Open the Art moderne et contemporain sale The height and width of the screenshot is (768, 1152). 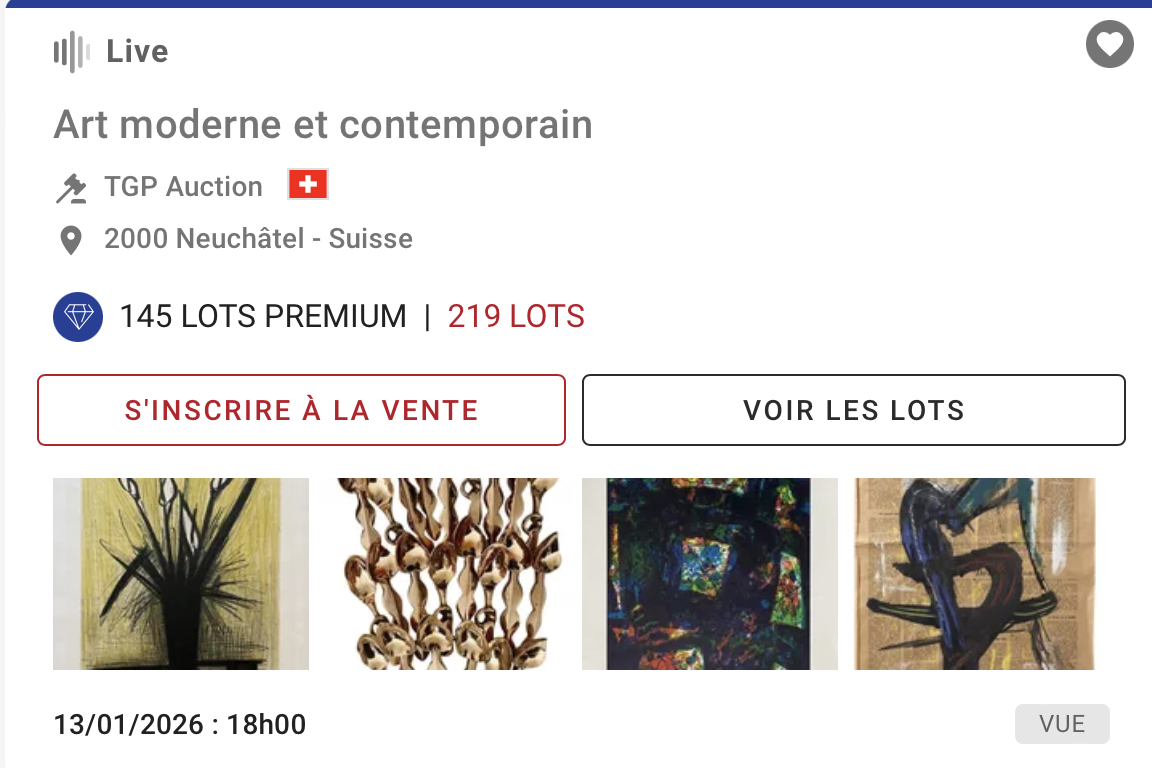(x=323, y=126)
